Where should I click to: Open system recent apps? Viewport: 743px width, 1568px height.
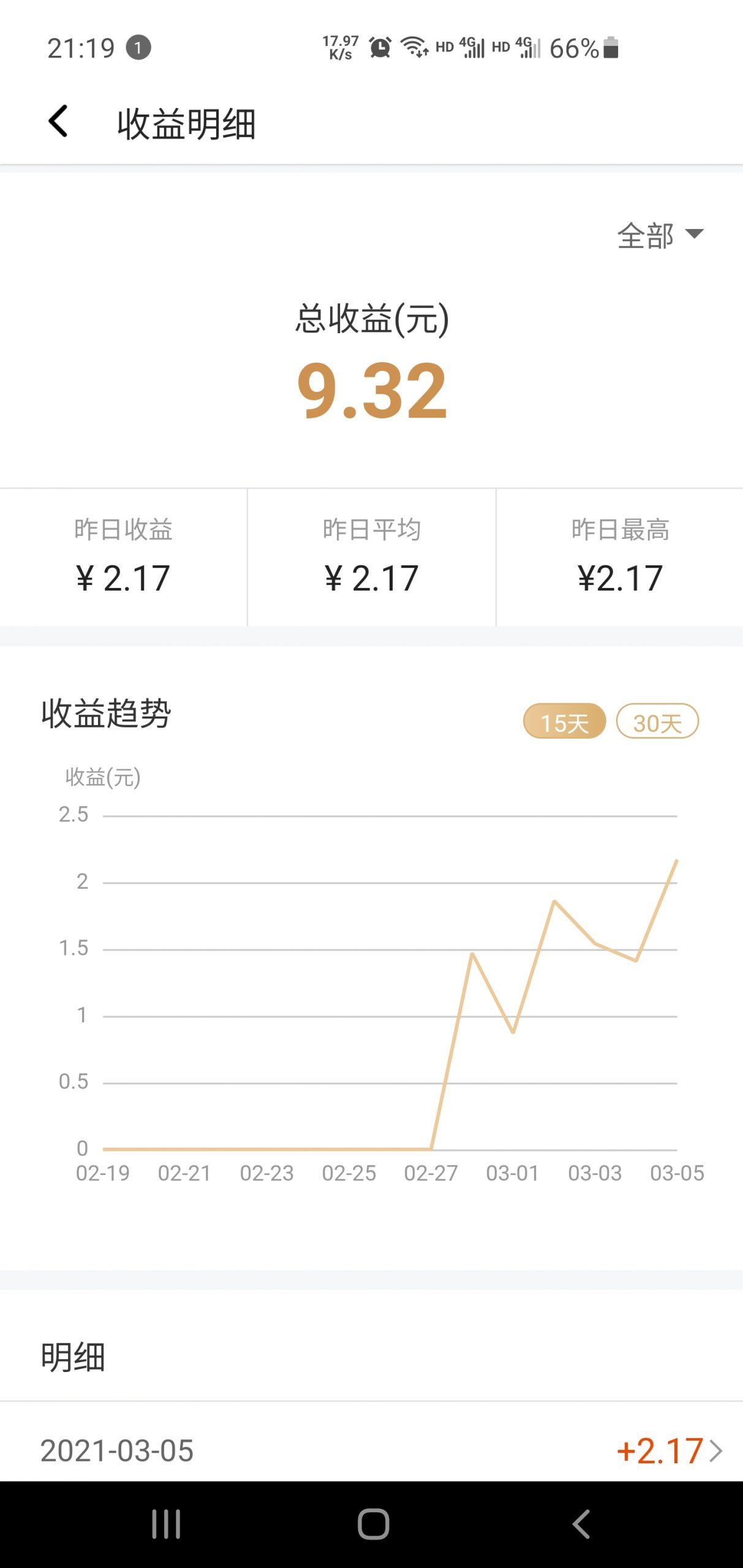[166, 1524]
